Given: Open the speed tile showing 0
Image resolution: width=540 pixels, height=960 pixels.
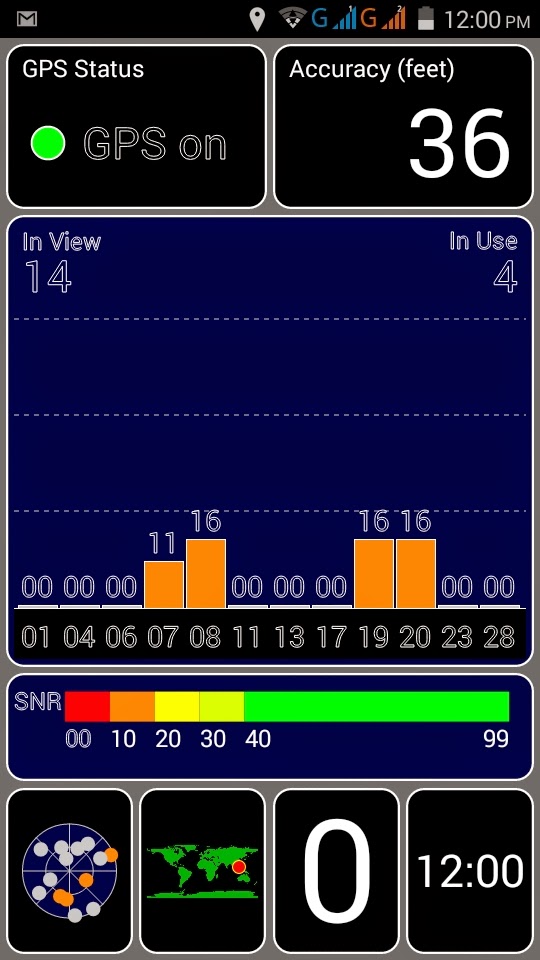Looking at the screenshot, I should [336, 871].
